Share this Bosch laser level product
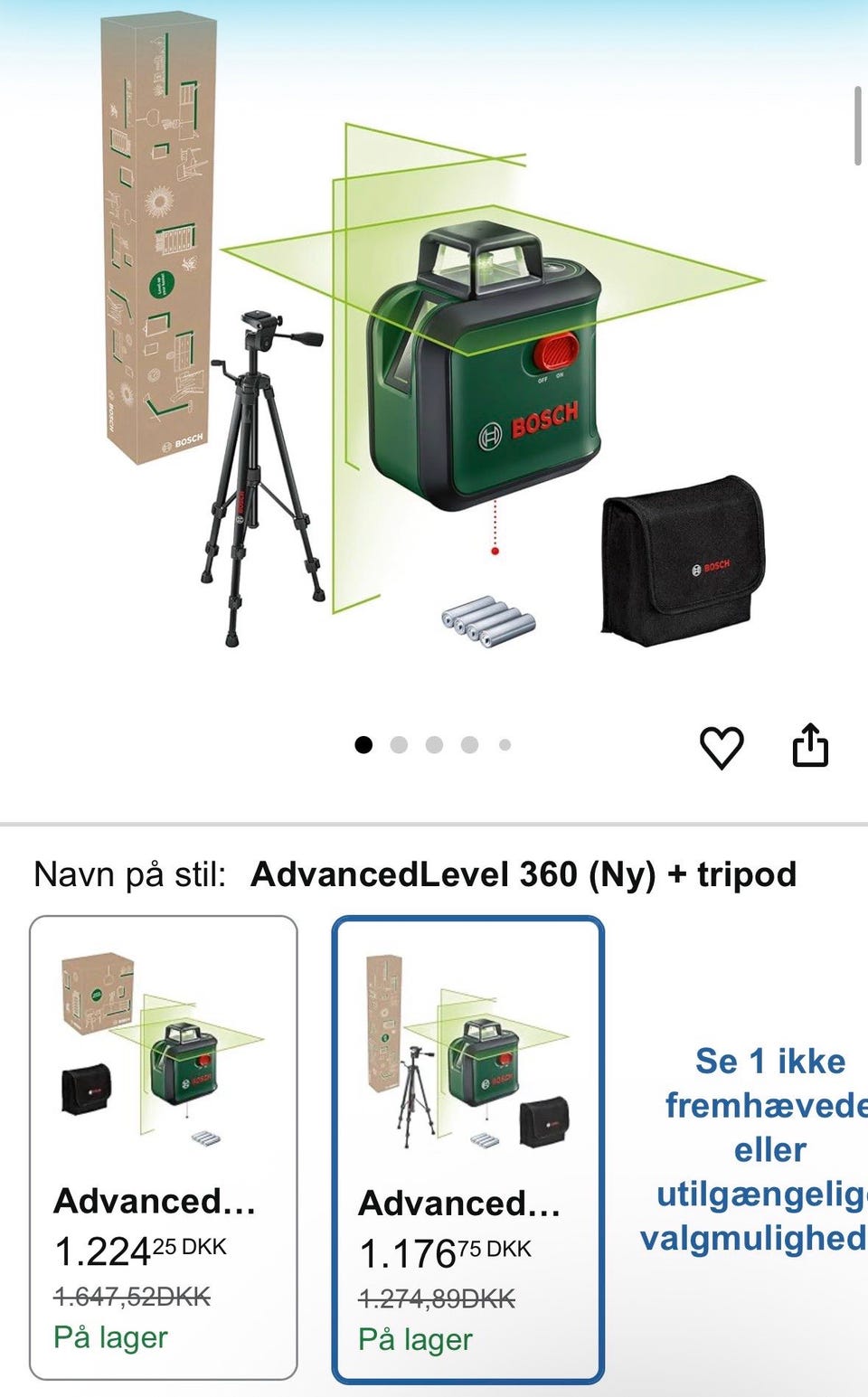Image resolution: width=868 pixels, height=1397 pixels. (x=810, y=746)
